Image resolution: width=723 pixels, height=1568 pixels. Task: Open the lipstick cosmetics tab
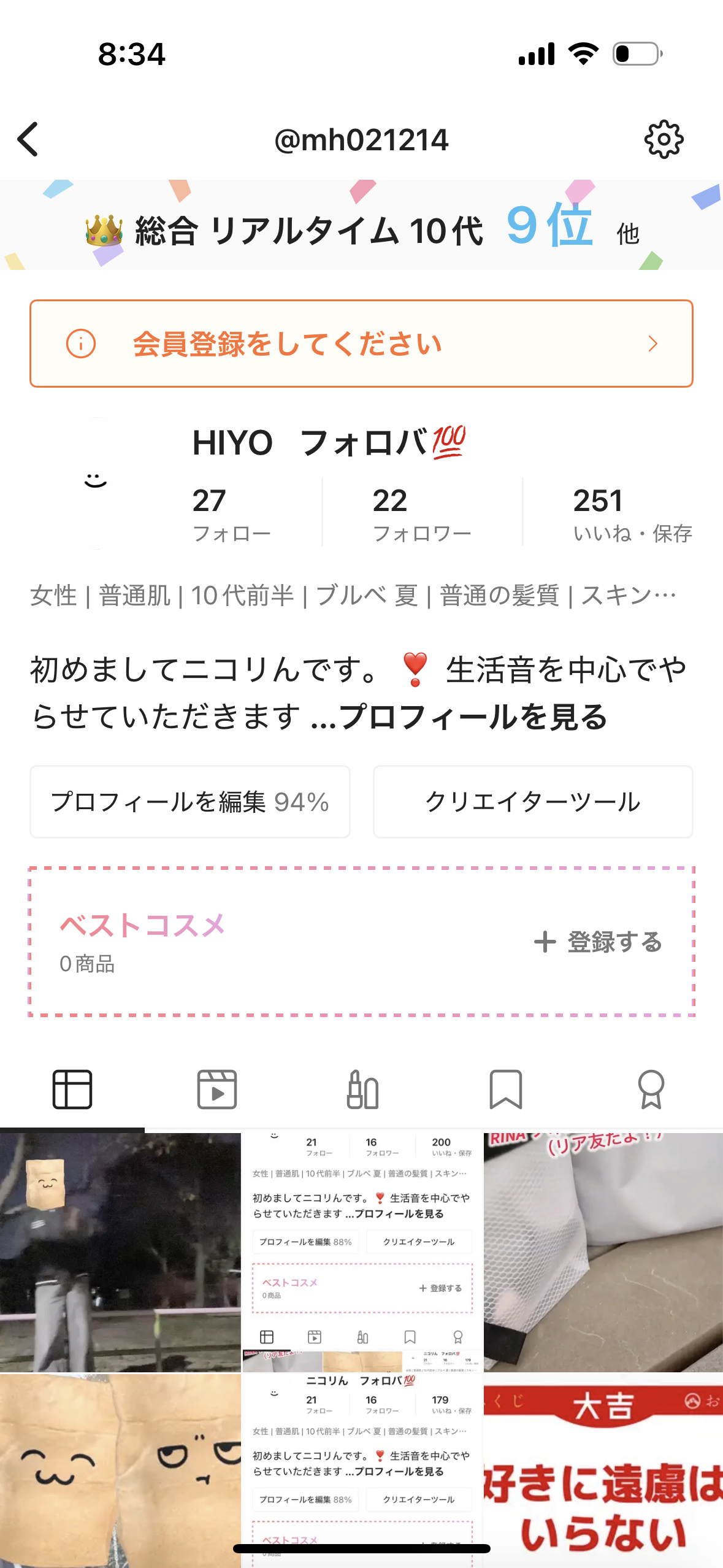tap(362, 1090)
